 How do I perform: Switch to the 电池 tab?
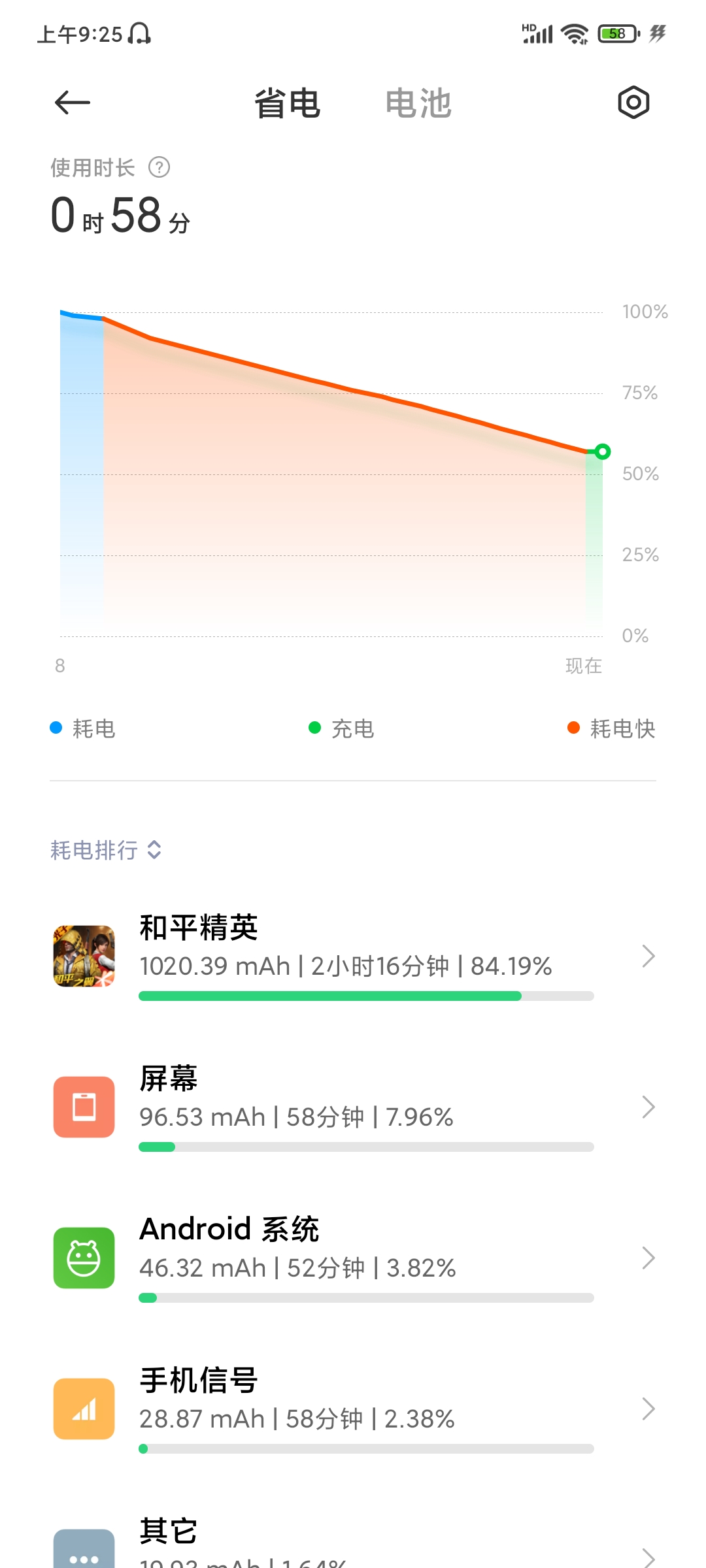418,103
